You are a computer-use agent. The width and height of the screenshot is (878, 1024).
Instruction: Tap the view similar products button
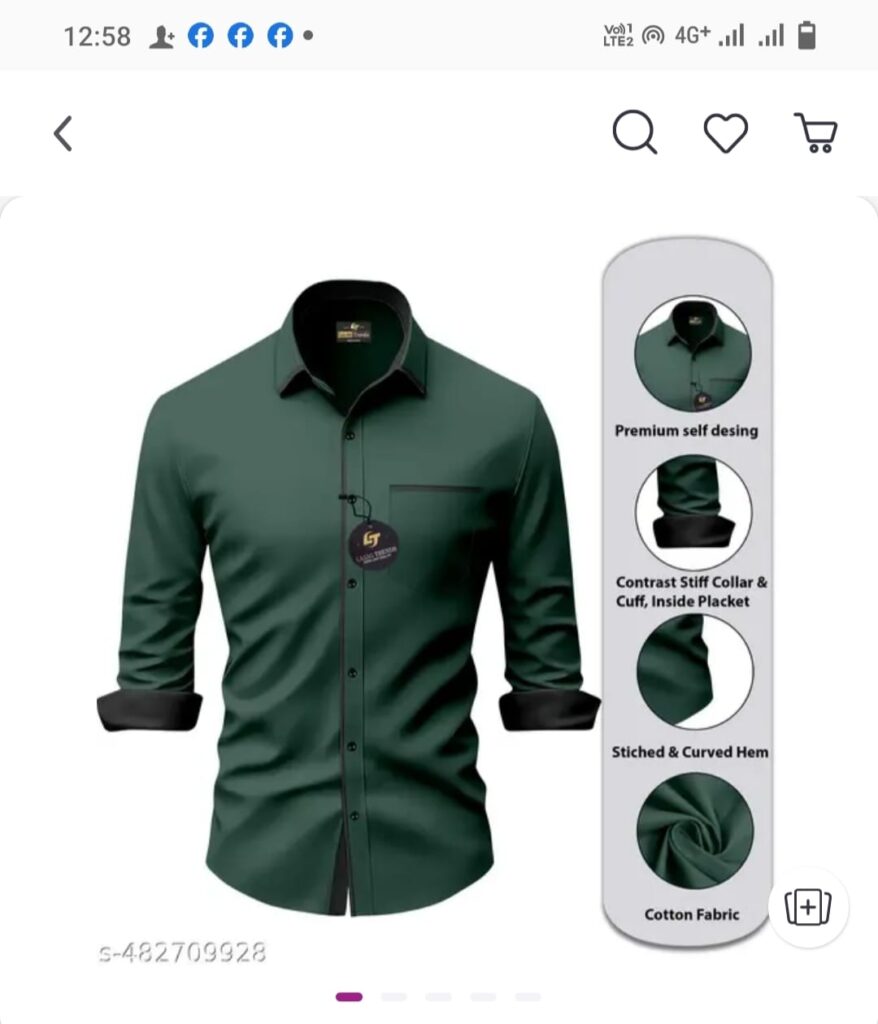808,907
